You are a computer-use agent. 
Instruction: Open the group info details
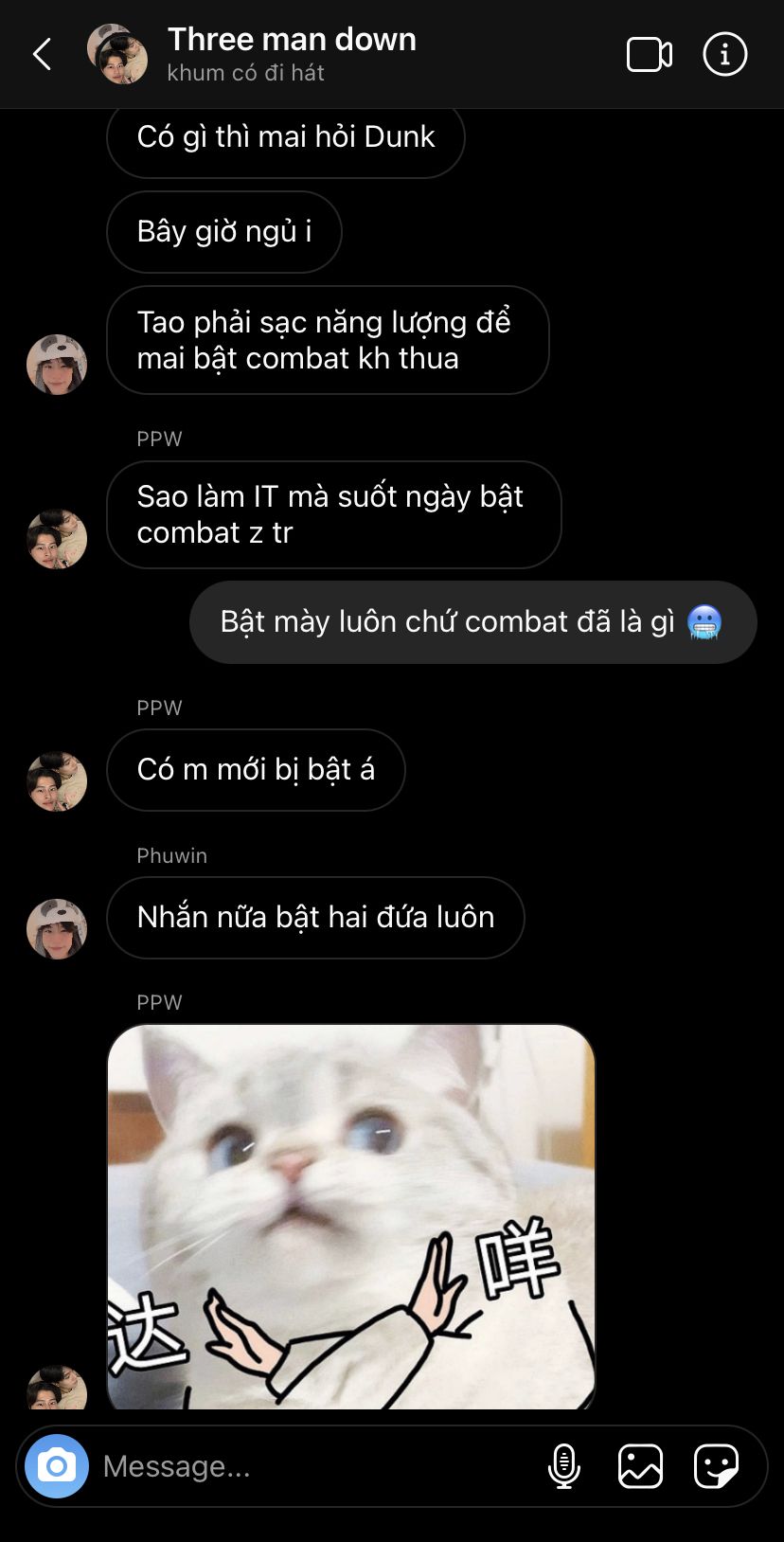pos(725,54)
